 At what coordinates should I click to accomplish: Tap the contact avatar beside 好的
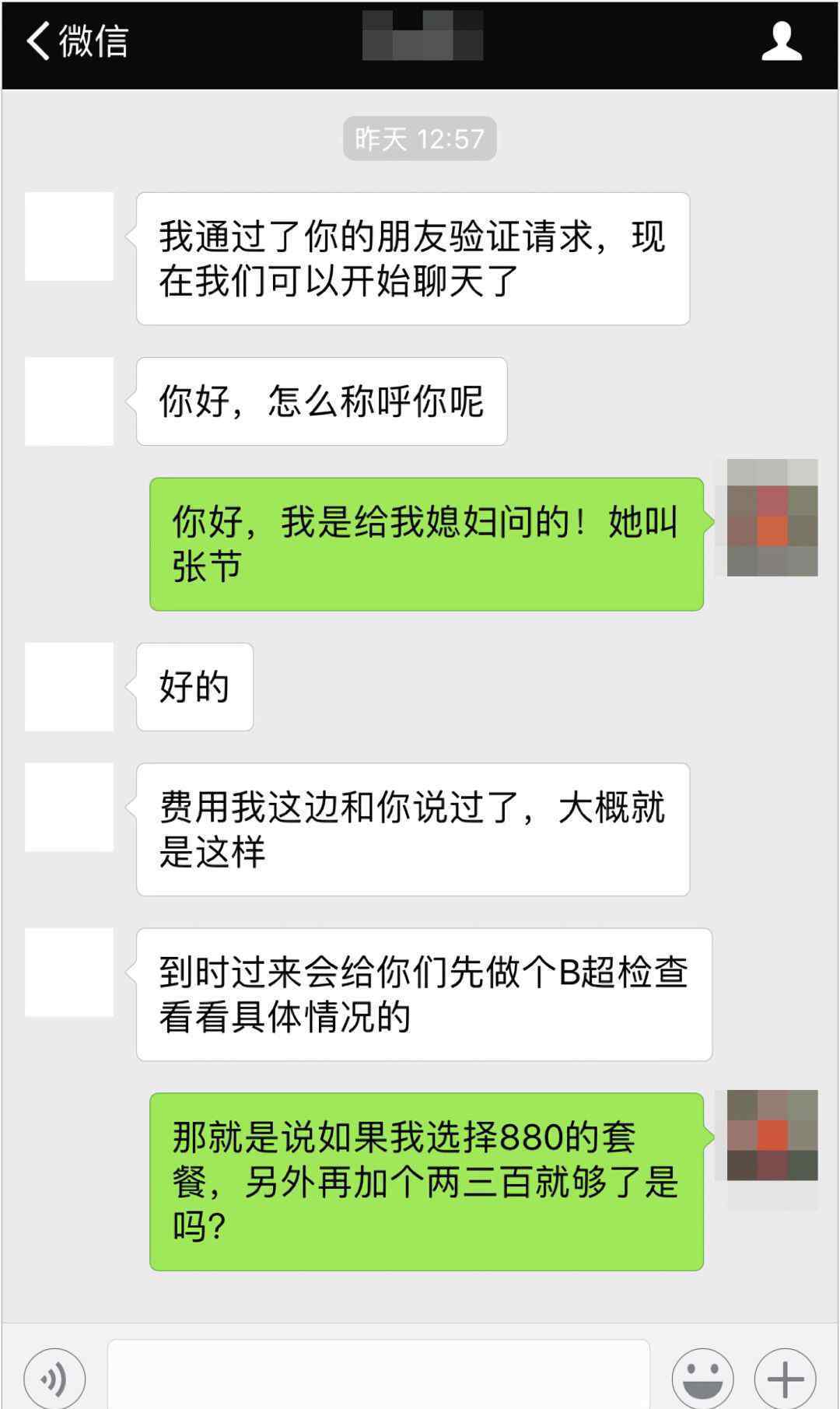tap(69, 687)
